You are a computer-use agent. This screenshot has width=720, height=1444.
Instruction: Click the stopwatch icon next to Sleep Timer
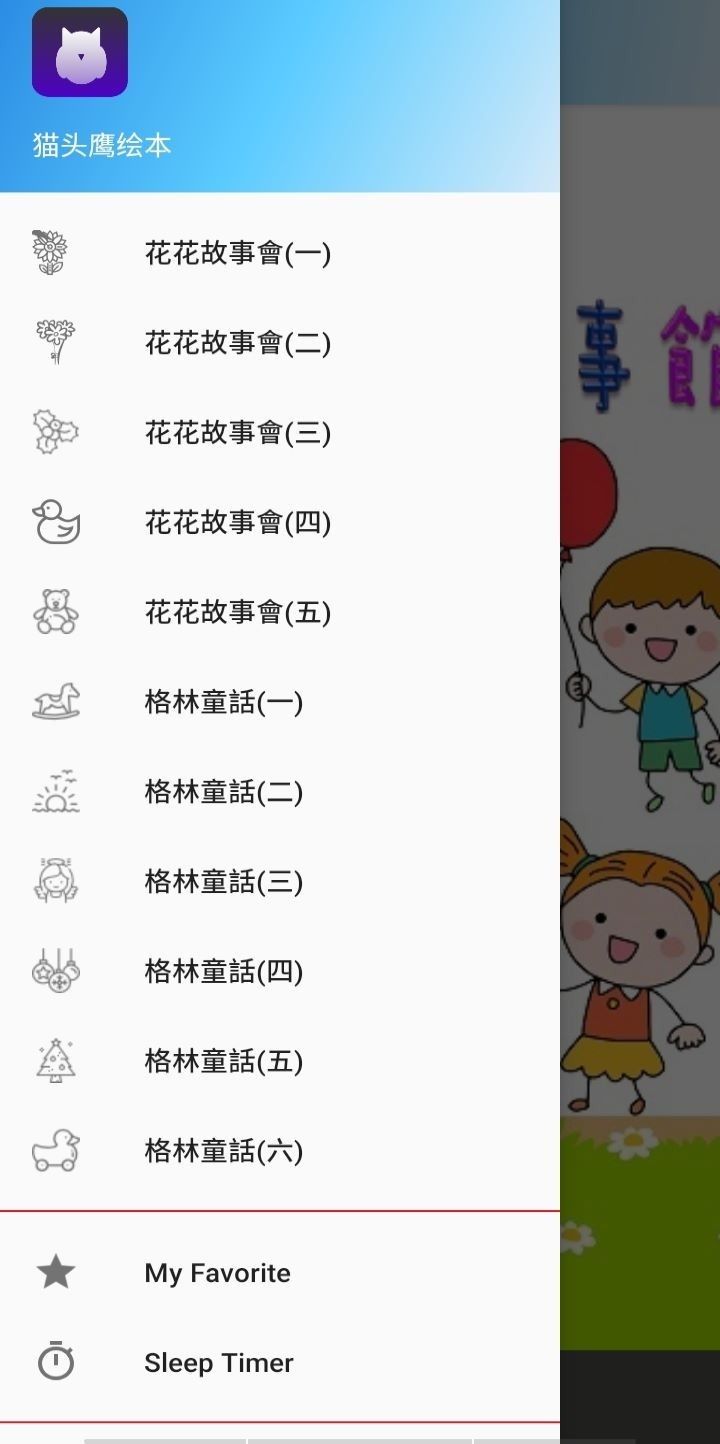pyautogui.click(x=56, y=1362)
